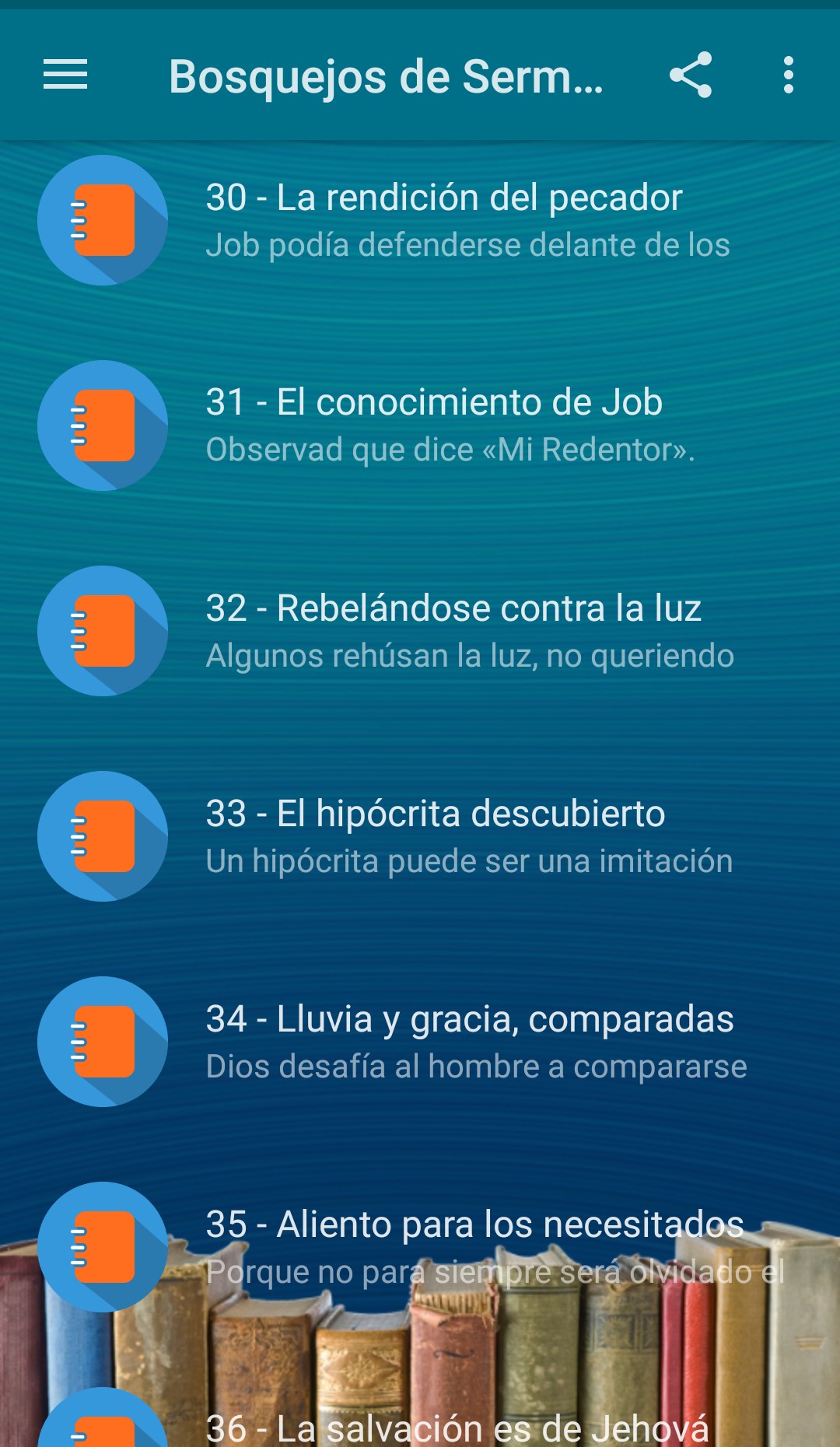View 33 - El hipócrita descubierto
Viewport: 840px width, 1447px height.
[436, 836]
